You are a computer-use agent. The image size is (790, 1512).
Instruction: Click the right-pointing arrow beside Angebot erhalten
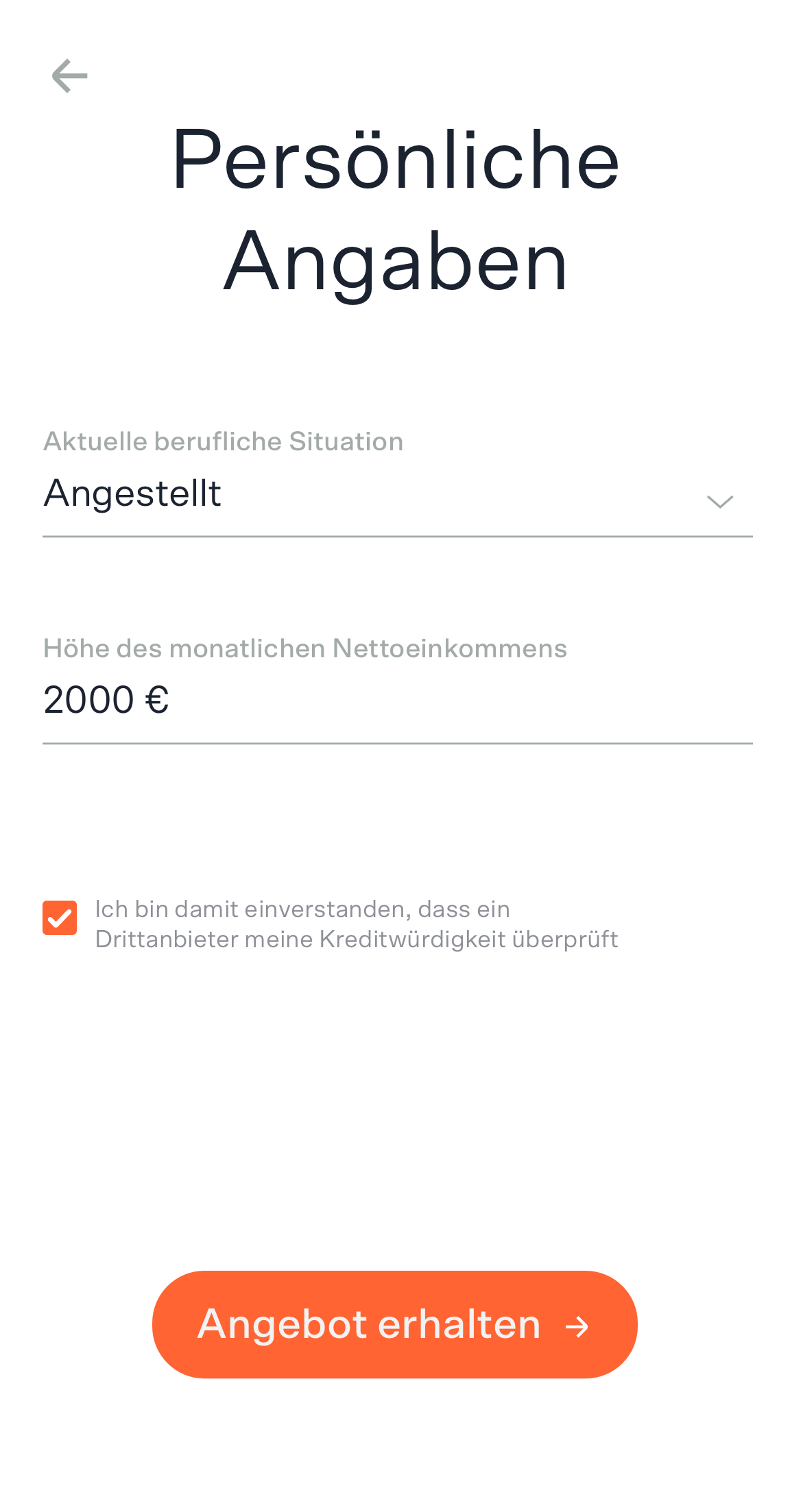point(577,1324)
